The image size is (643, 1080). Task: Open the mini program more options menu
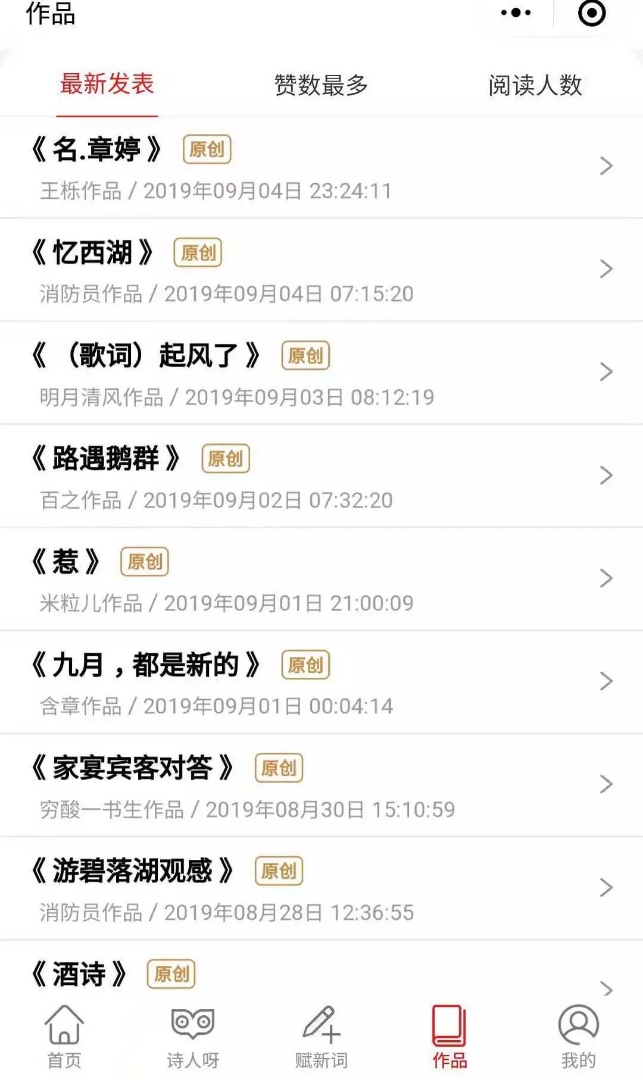pos(516,13)
